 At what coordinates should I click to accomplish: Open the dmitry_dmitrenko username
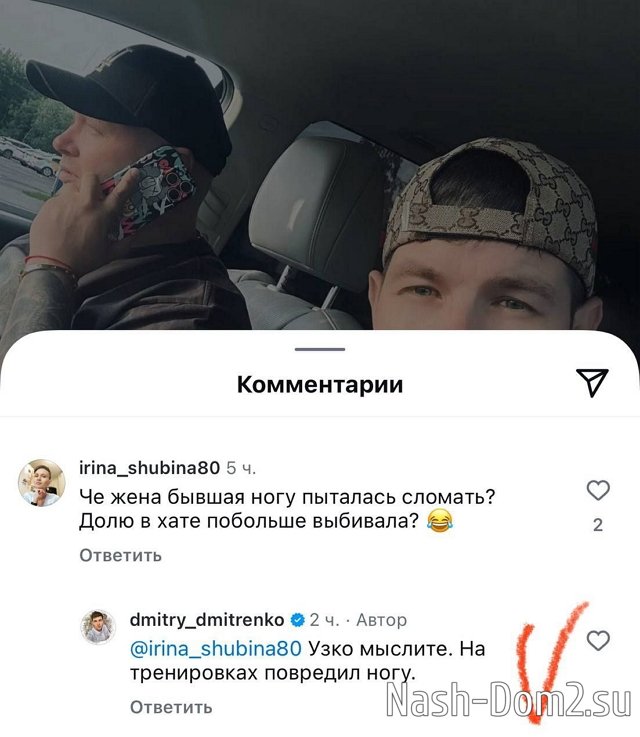207,620
